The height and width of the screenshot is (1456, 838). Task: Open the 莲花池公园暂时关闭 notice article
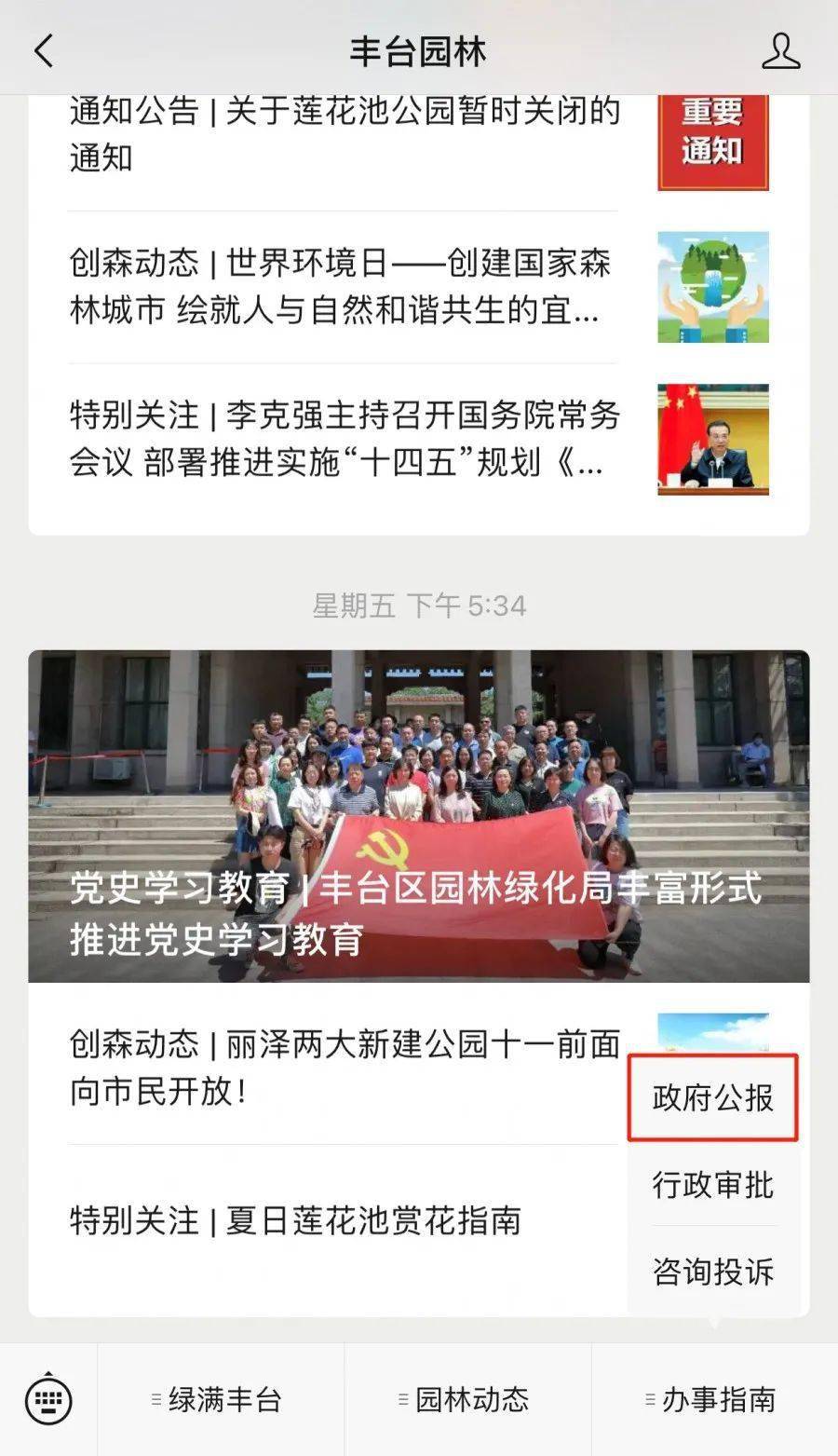click(x=345, y=134)
